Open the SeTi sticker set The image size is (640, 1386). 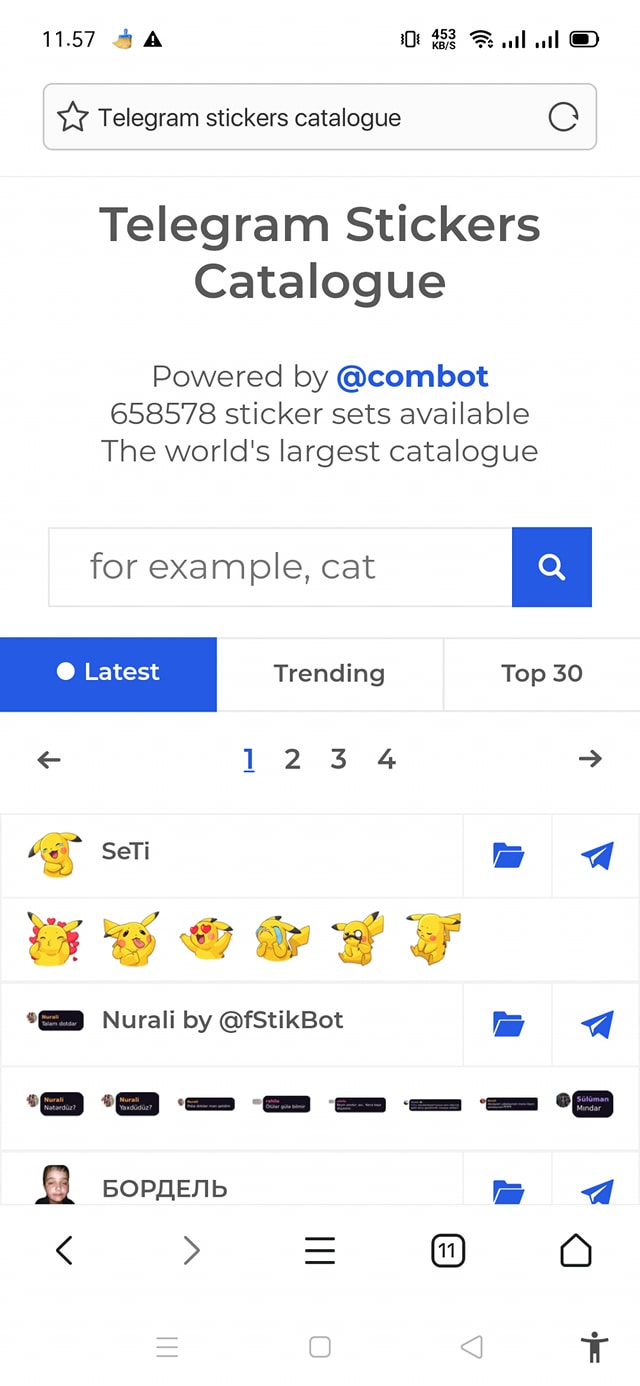(126, 852)
